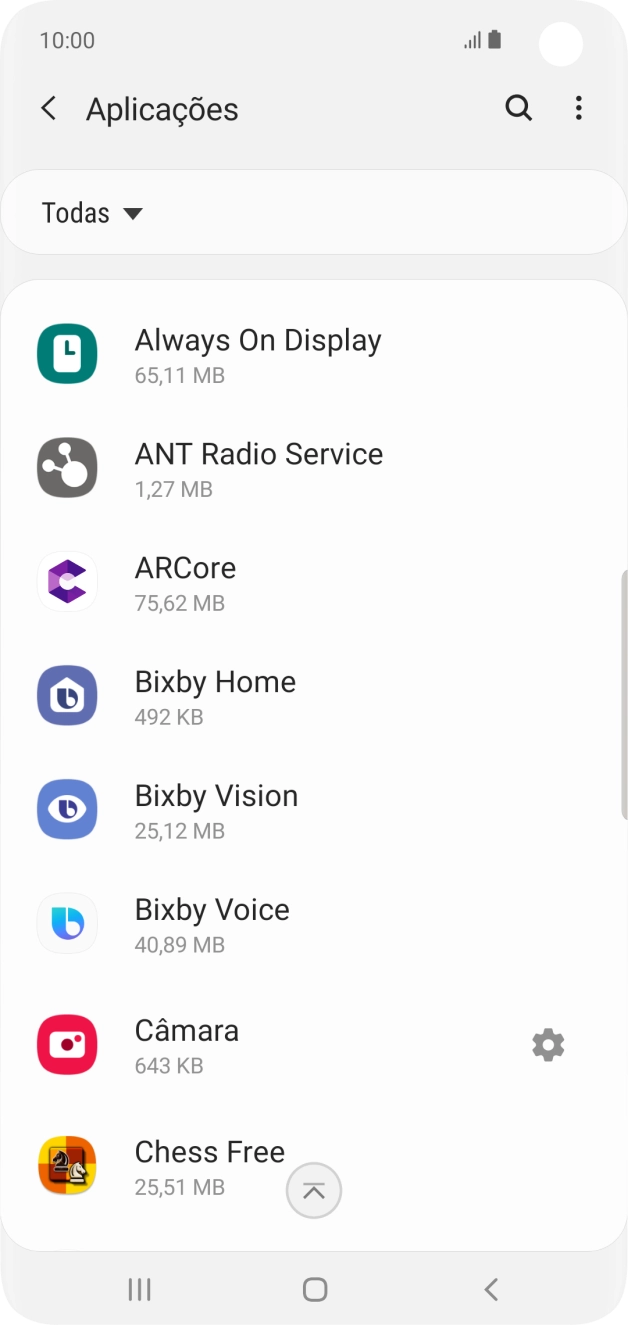Viewport: 628px width, 1325px height.
Task: Open the three-dot overflow menu
Action: pyautogui.click(x=578, y=108)
